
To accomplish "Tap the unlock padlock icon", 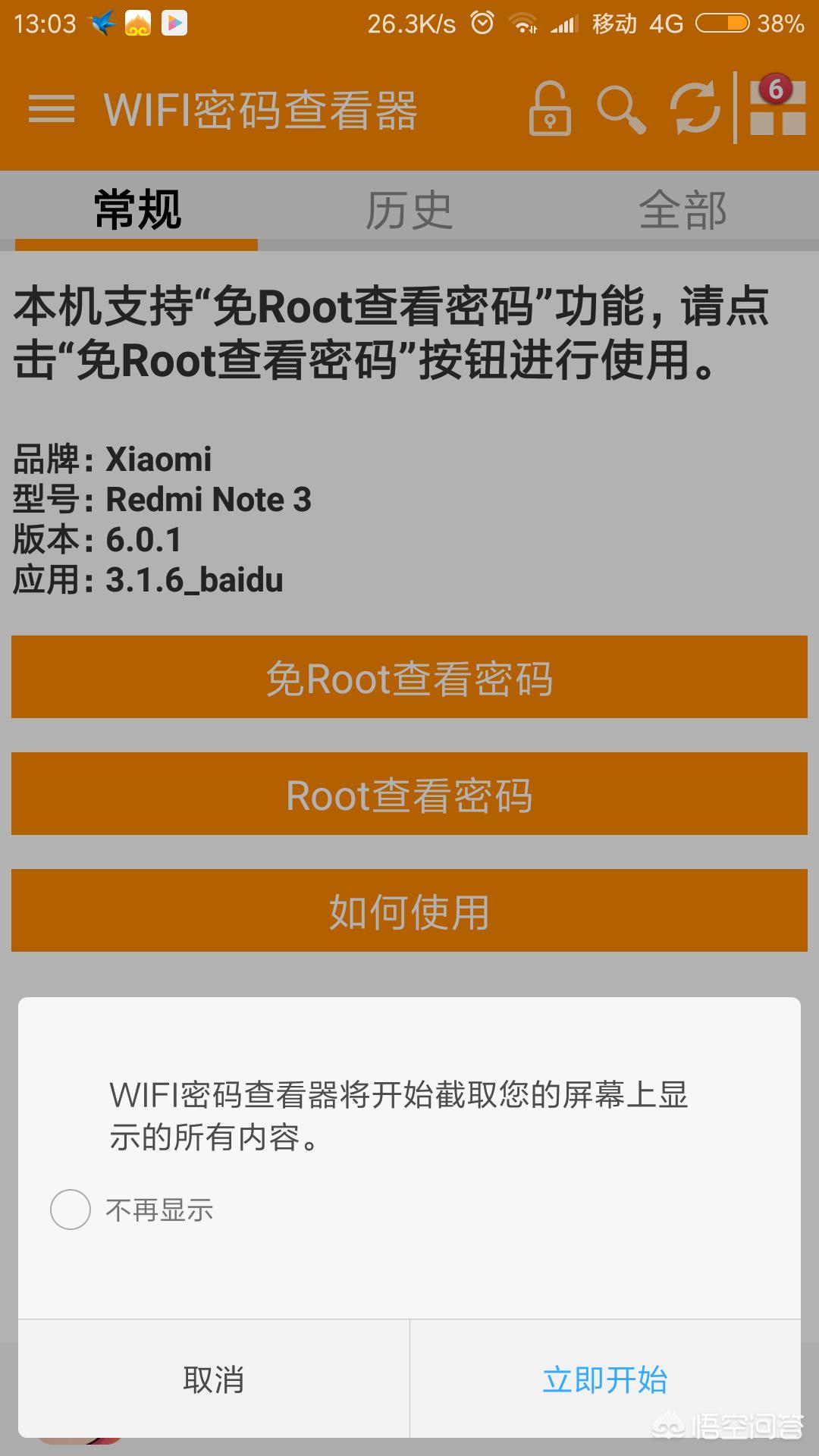I will coord(549,109).
